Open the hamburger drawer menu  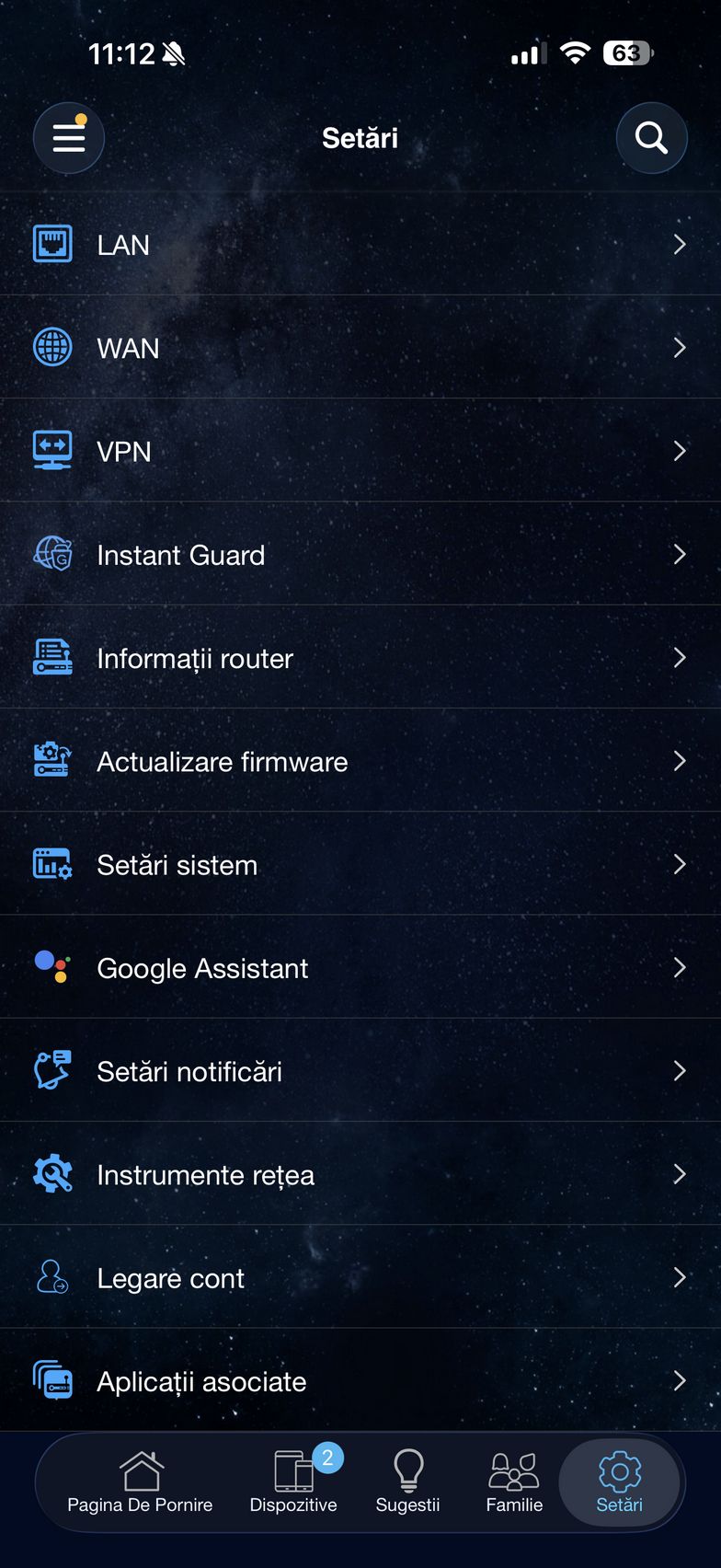coord(69,138)
